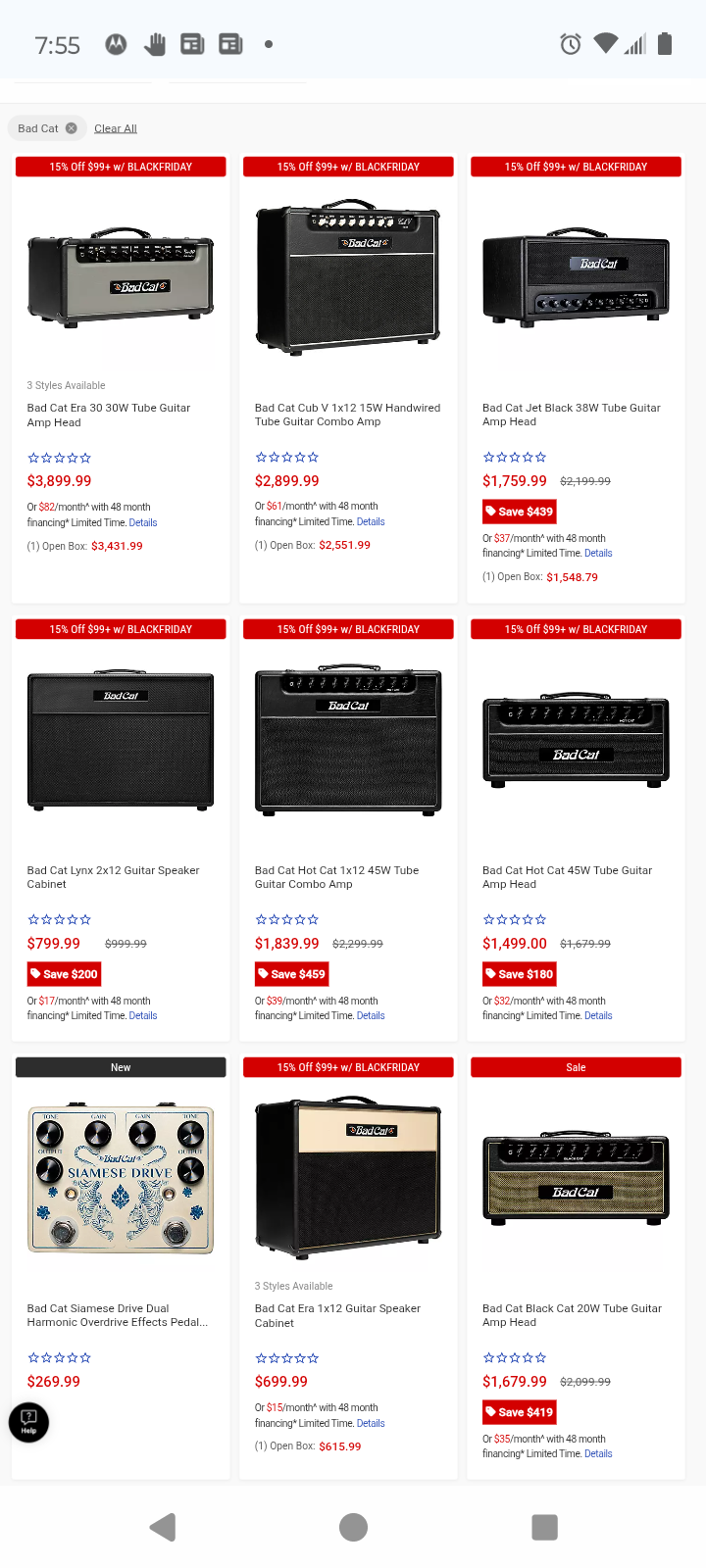The image size is (706, 1568).
Task: Tap Clear All filters link
Action: coord(116,128)
